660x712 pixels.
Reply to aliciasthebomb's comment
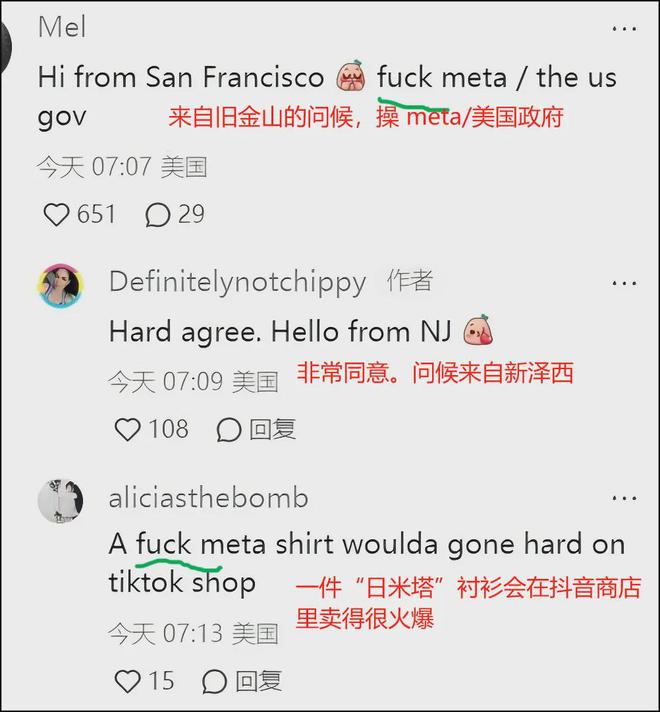(242, 682)
